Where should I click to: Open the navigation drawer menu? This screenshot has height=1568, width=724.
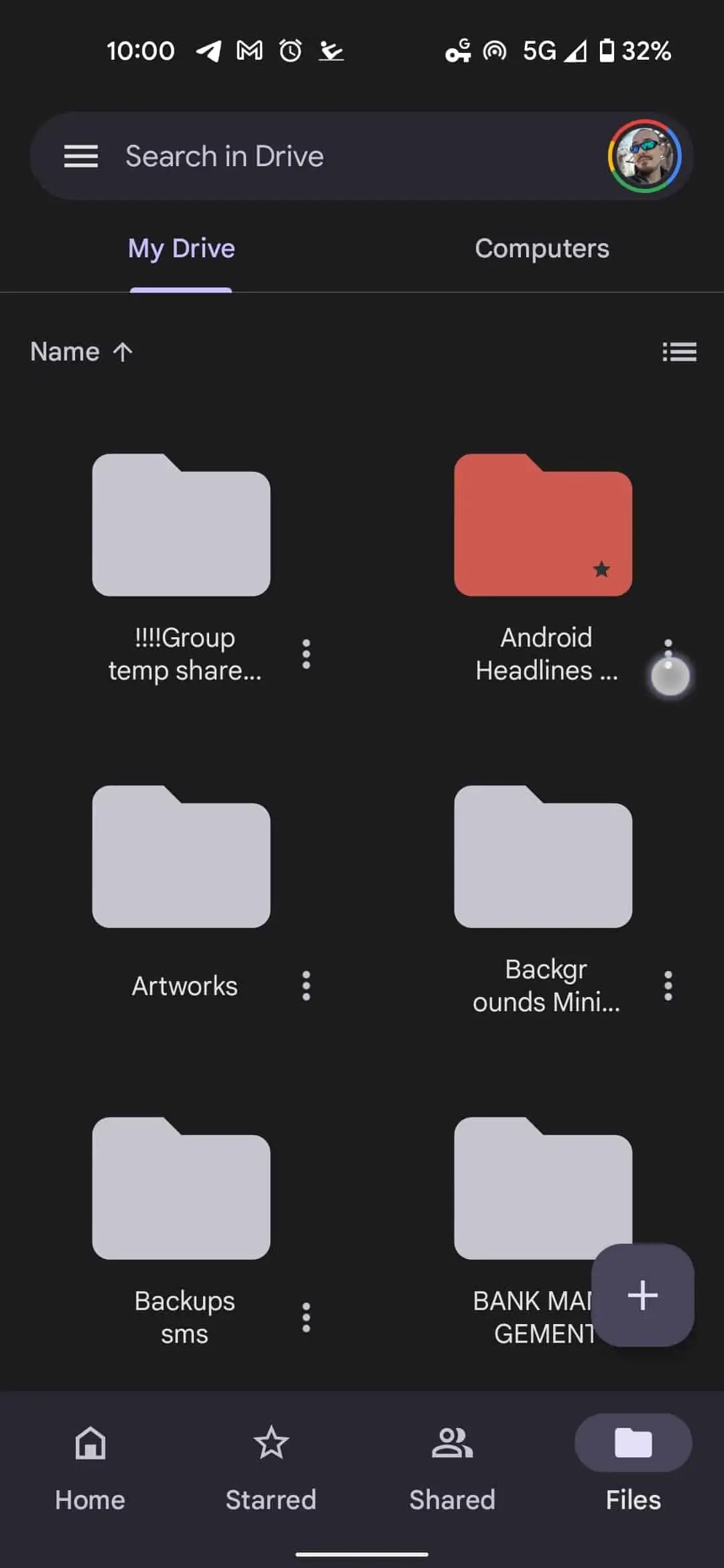pyautogui.click(x=80, y=155)
